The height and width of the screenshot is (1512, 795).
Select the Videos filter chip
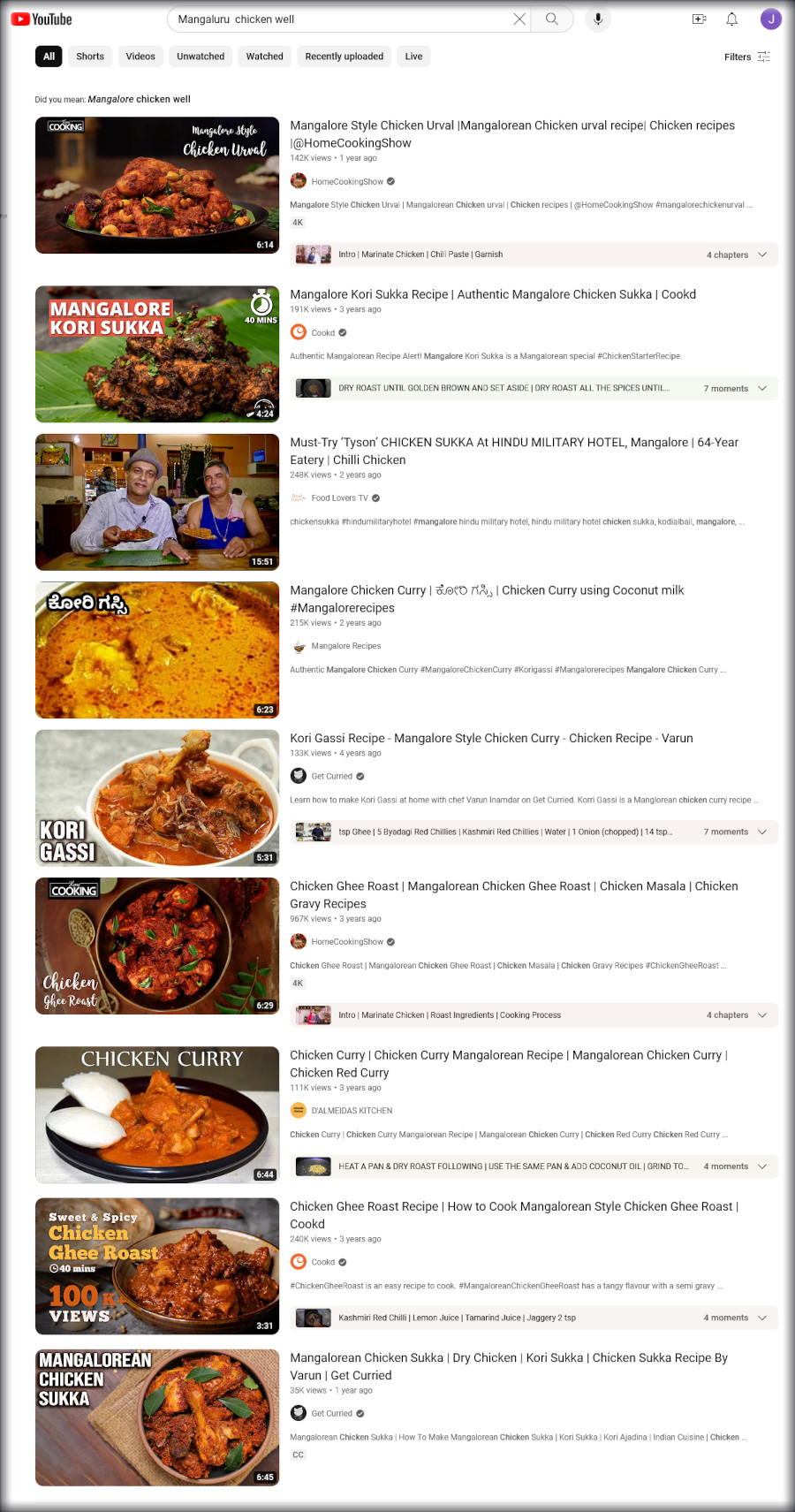(140, 57)
